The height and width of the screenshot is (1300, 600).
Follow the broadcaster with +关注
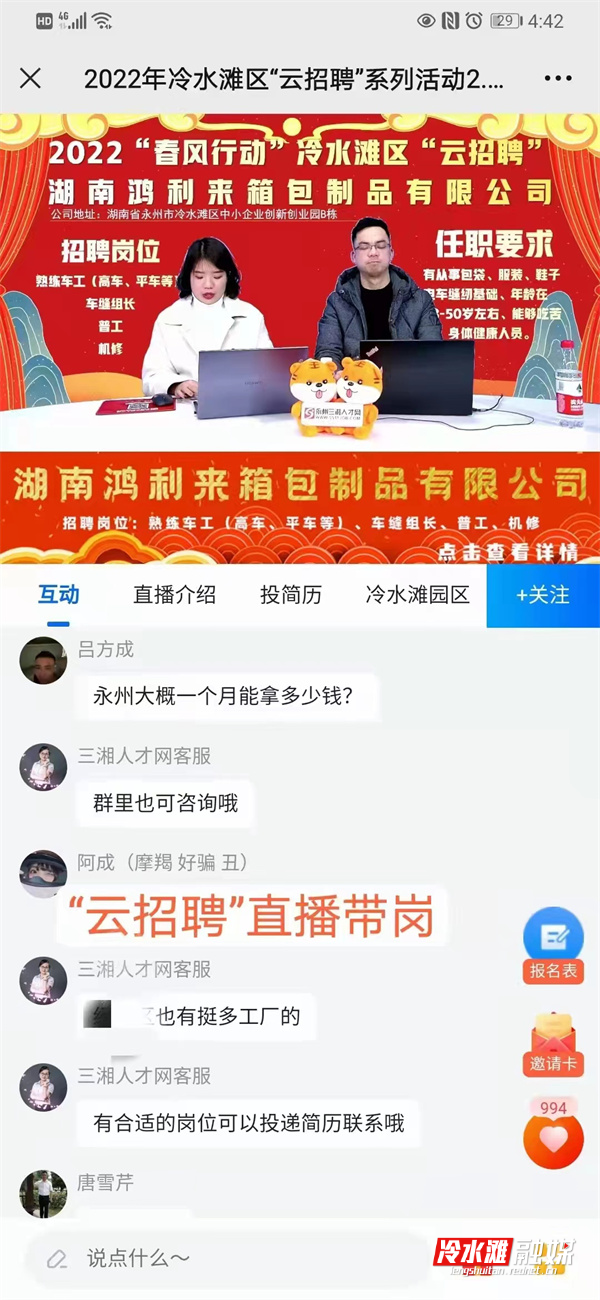pyautogui.click(x=543, y=595)
